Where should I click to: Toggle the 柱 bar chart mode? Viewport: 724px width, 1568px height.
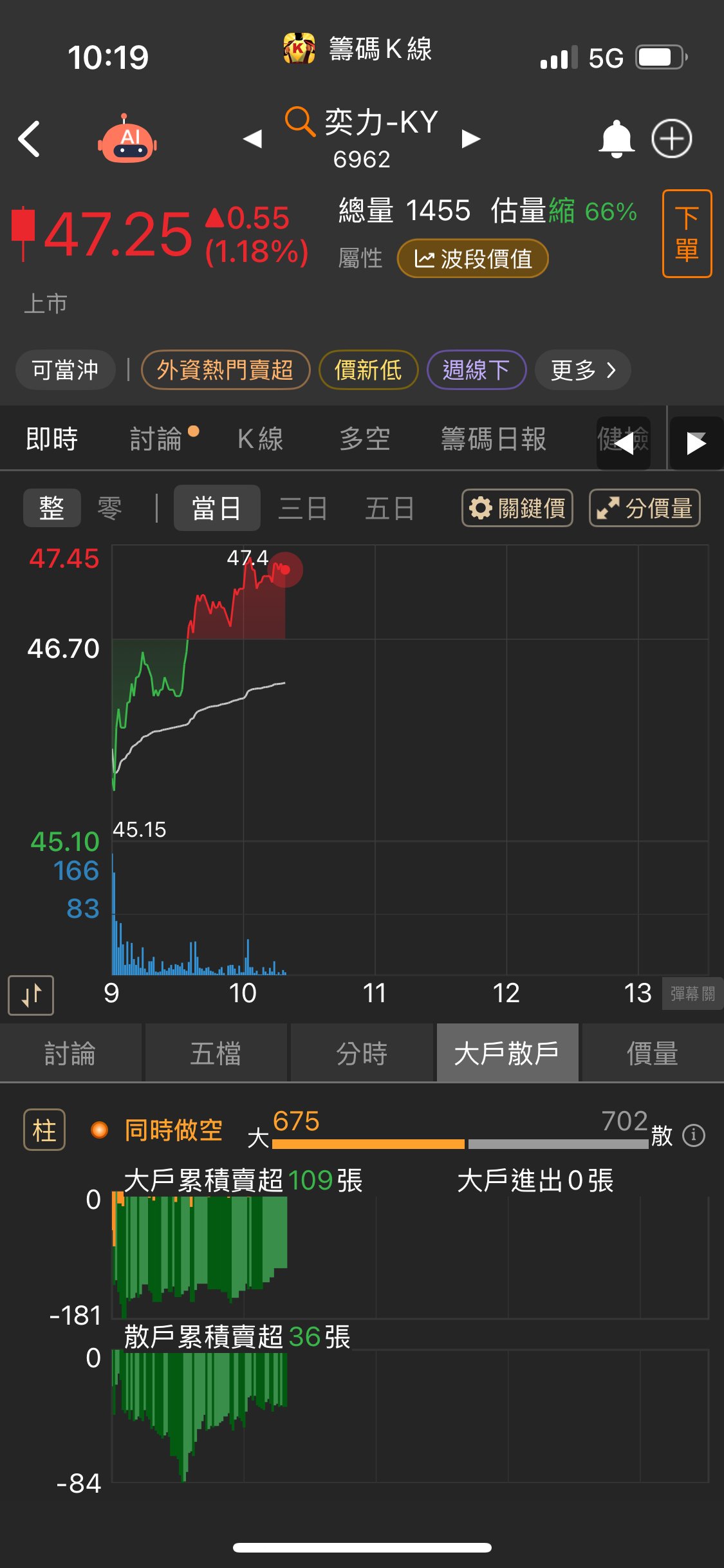pos(44,1130)
